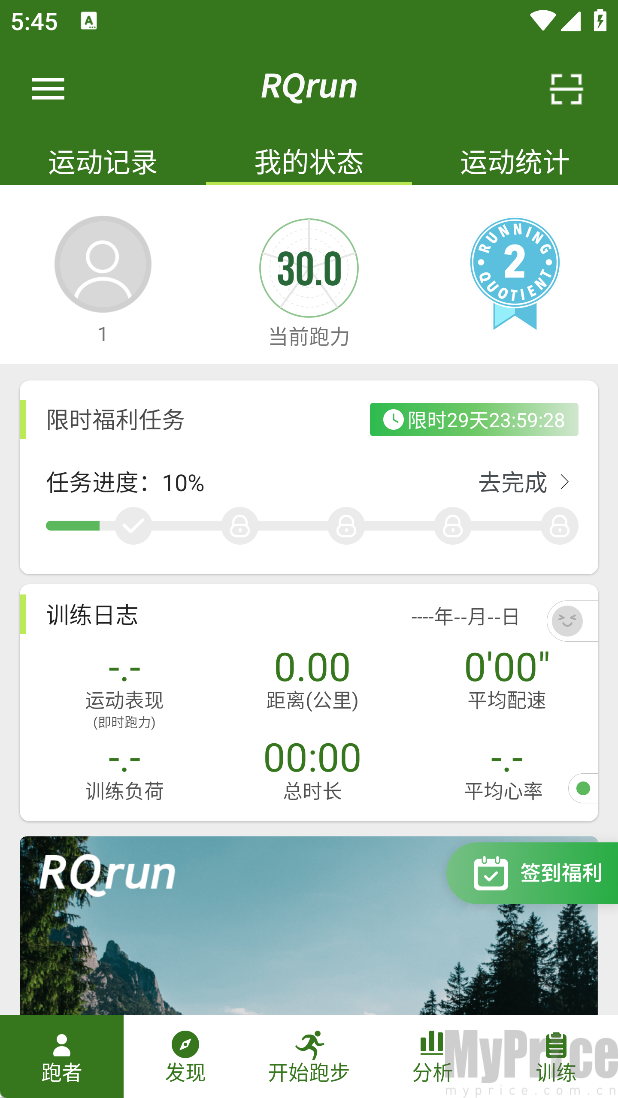Open the 分析 bottom tab
Viewport: 618px width, 1098px height.
(x=432, y=1057)
